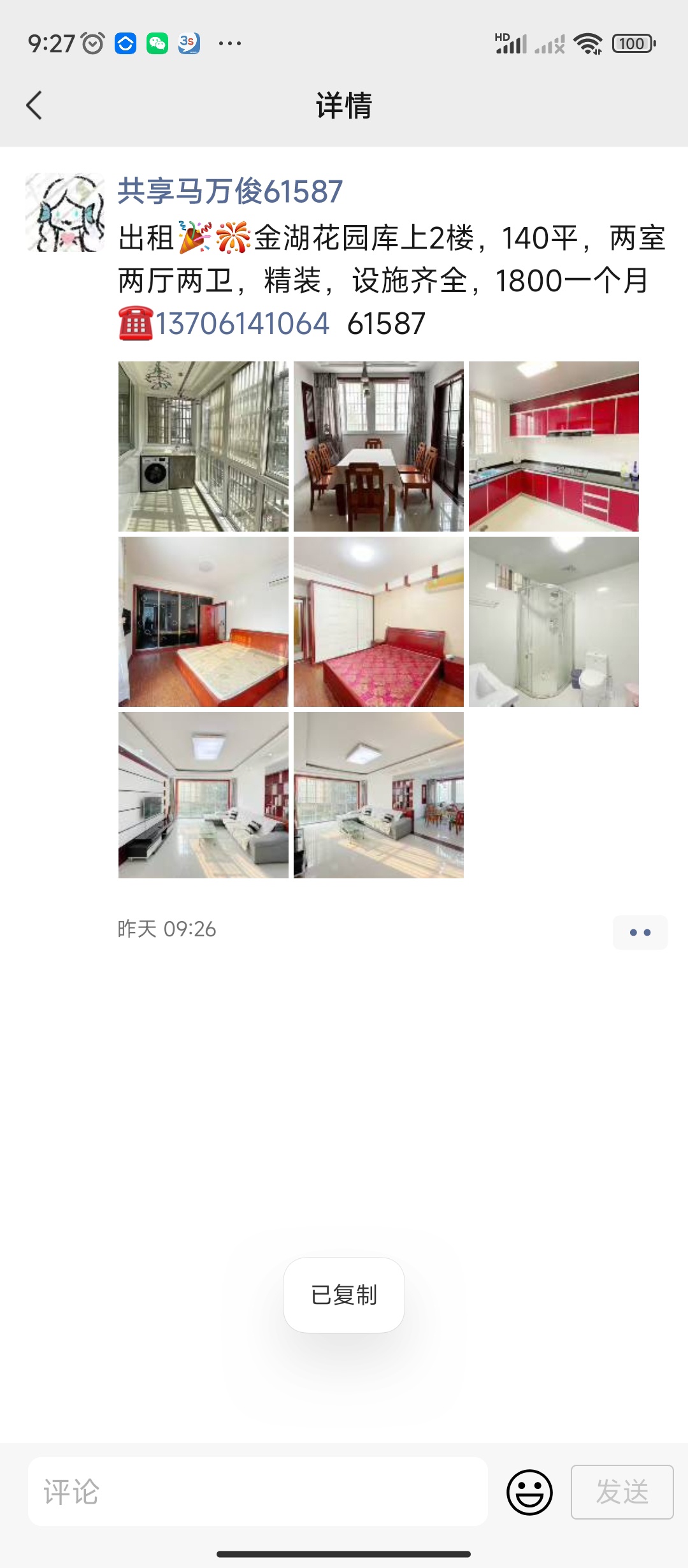Tap the phone number 13706141064
Screen dimensions: 688x1568
click(x=243, y=323)
